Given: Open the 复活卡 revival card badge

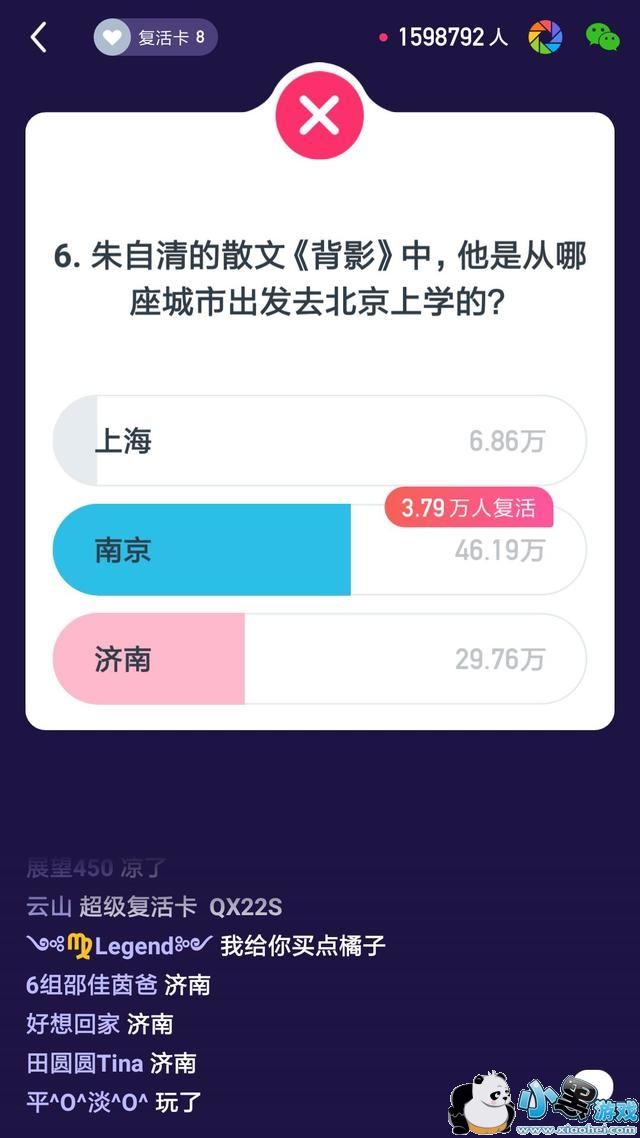Looking at the screenshot, I should (155, 38).
